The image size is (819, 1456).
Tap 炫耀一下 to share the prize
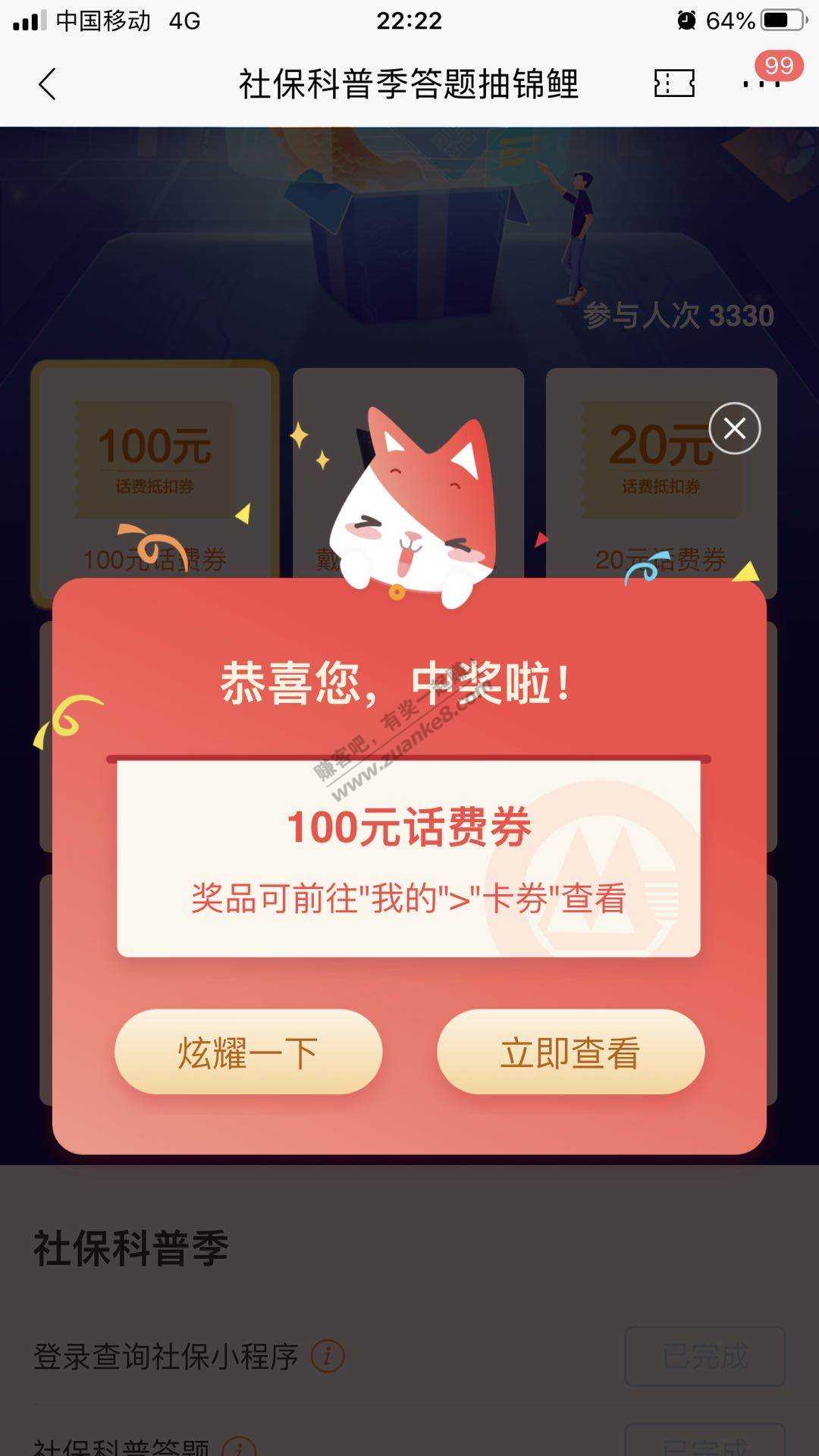(x=248, y=1052)
